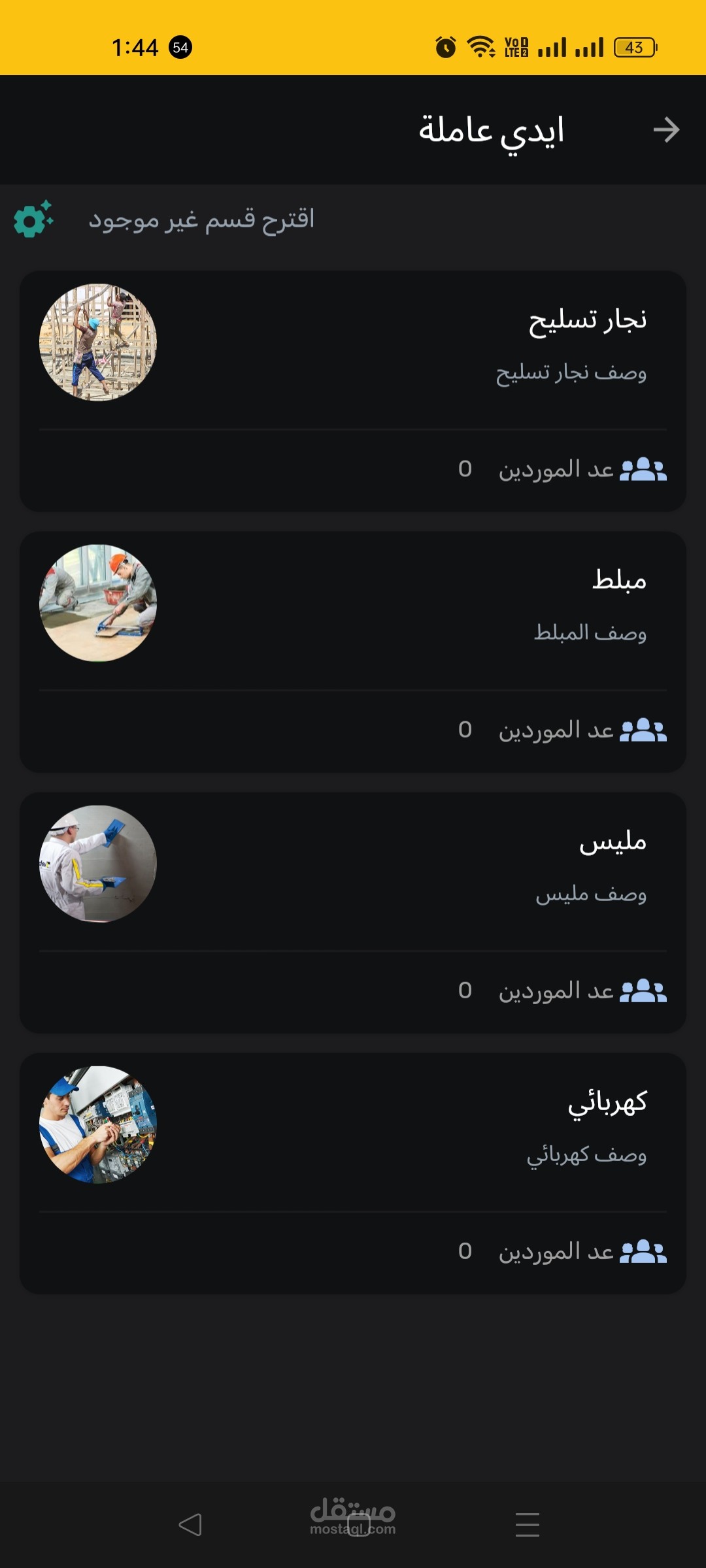This screenshot has width=706, height=1568.
Task: Select the مليس category card
Action: click(353, 912)
